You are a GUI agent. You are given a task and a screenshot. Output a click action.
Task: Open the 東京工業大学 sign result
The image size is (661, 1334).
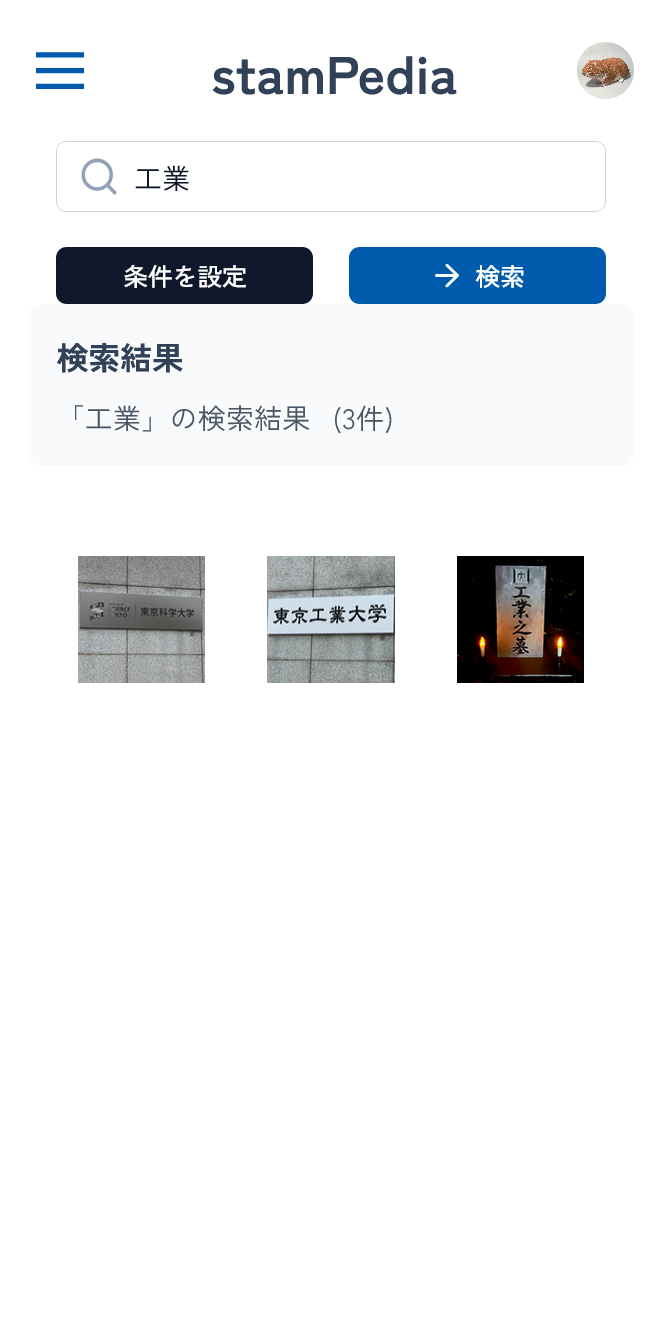pyautogui.click(x=331, y=619)
